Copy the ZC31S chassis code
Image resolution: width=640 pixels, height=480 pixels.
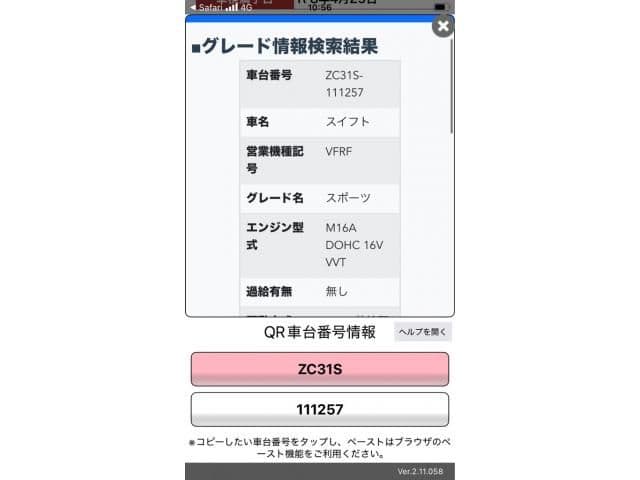320,369
